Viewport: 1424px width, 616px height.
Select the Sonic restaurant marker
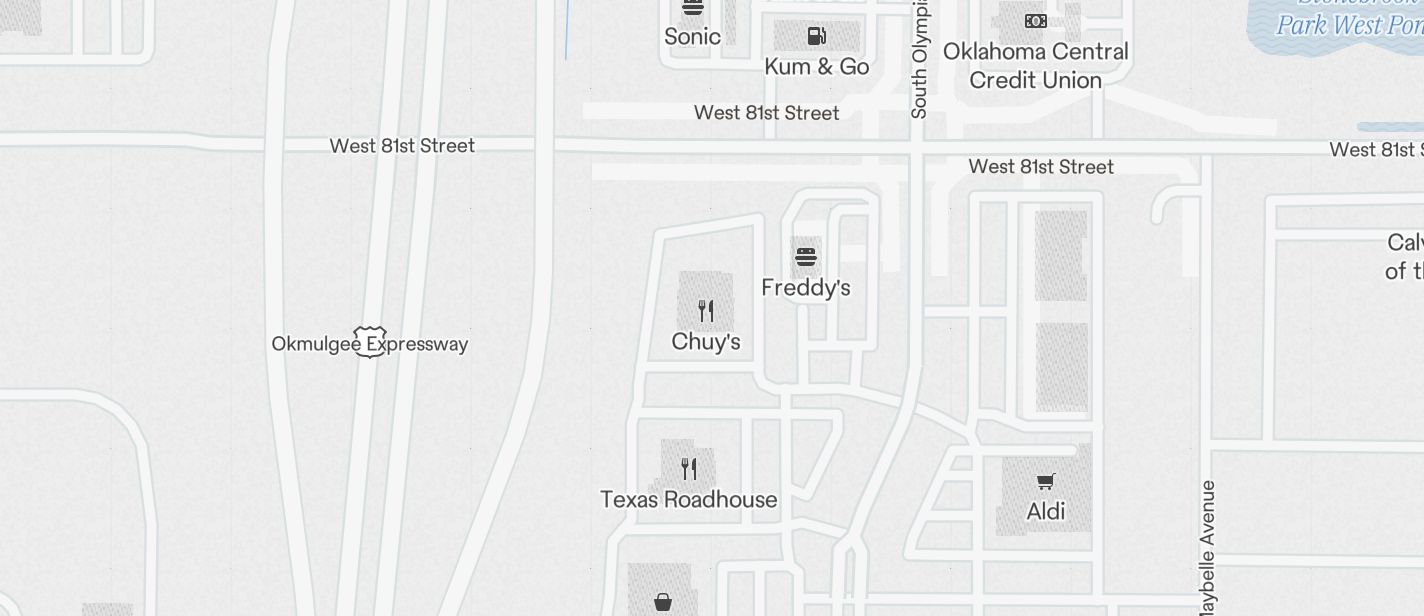coord(692,10)
